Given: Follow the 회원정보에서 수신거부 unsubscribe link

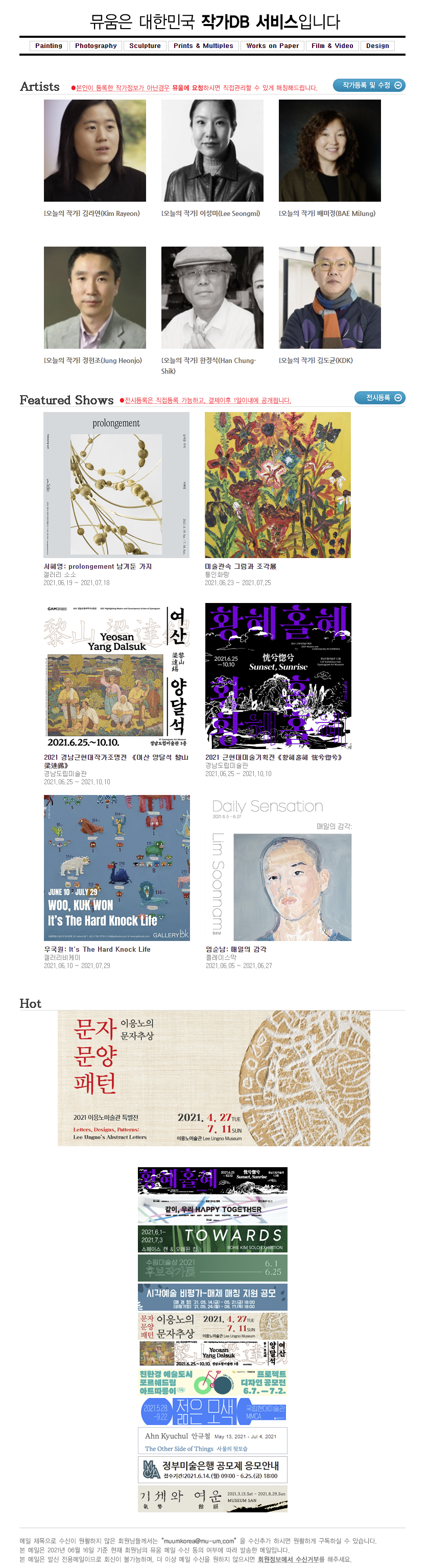Looking at the screenshot, I should tap(292, 1559).
